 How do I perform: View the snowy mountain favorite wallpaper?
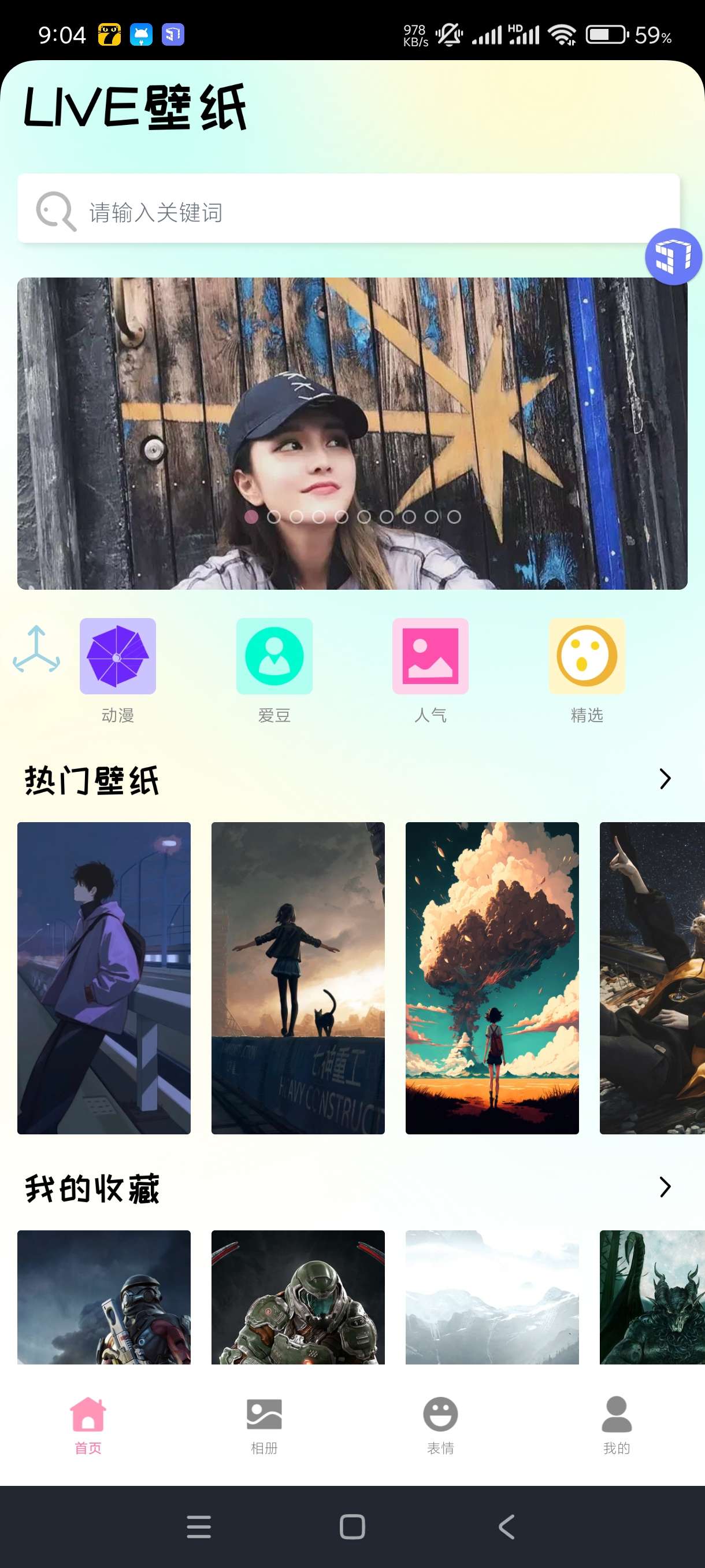coord(492,1296)
